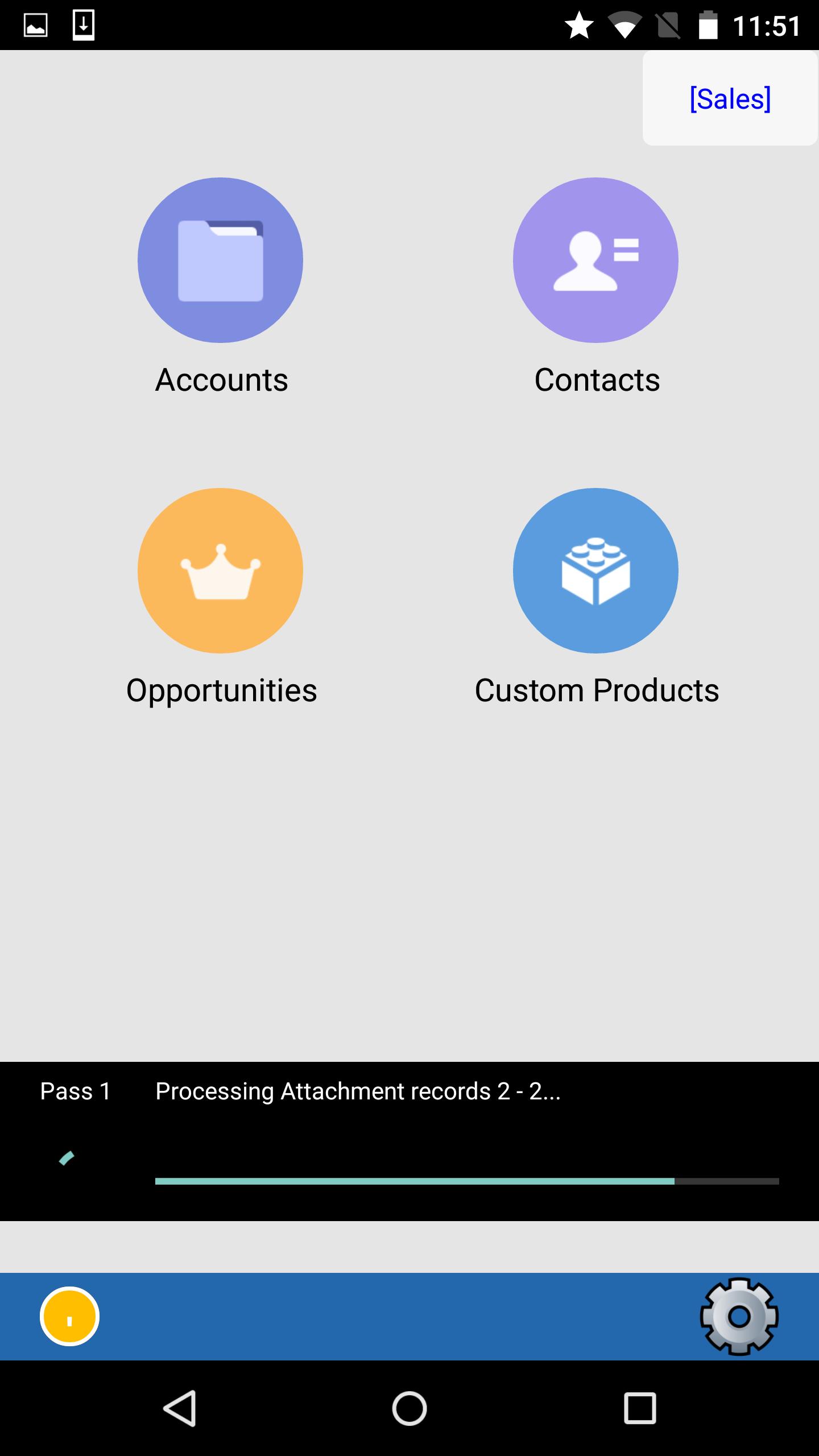This screenshot has width=819, height=1456.
Task: Go back using the system back button
Action: (181, 1408)
